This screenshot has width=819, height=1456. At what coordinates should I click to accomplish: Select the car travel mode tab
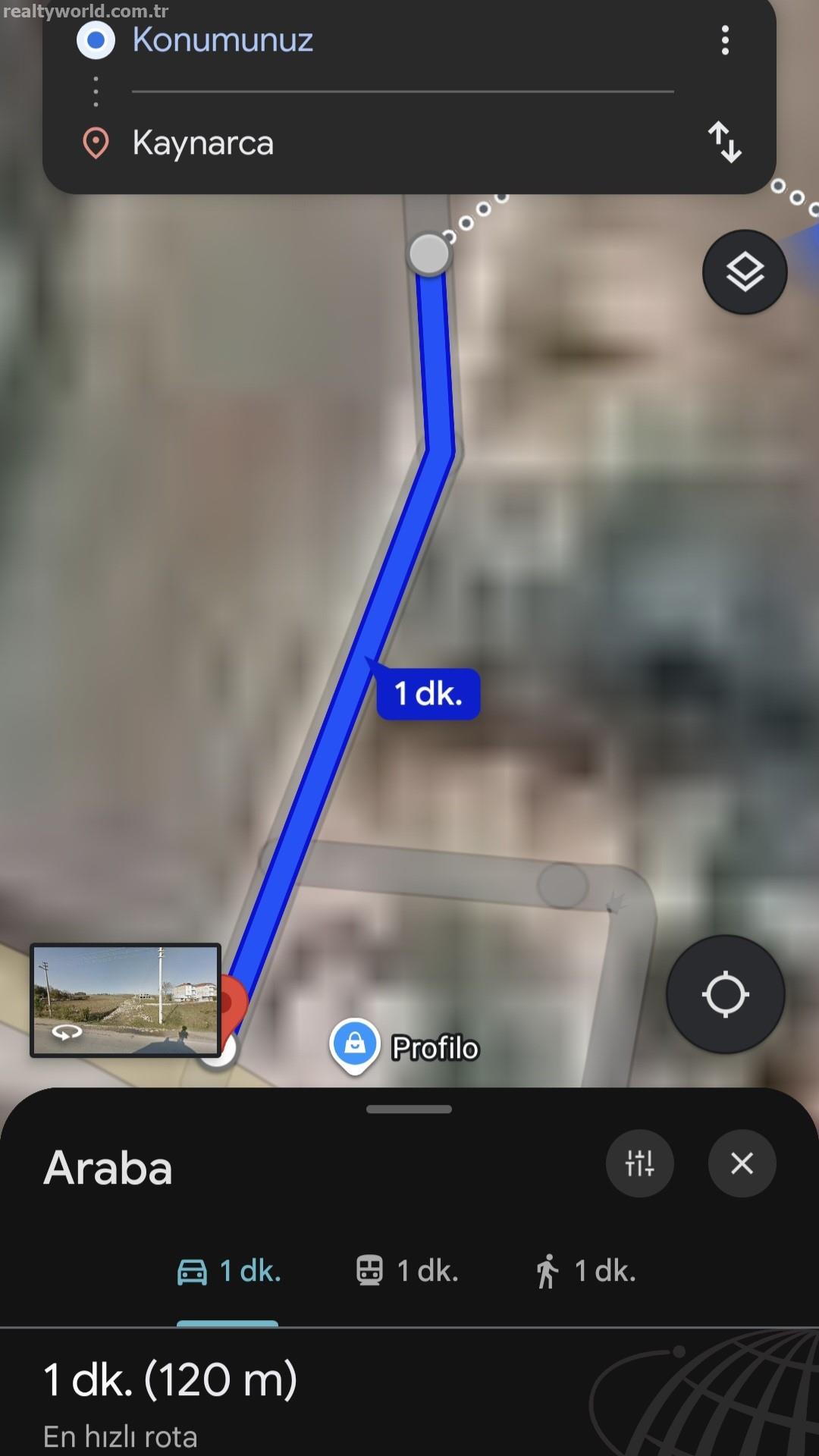tap(228, 1271)
